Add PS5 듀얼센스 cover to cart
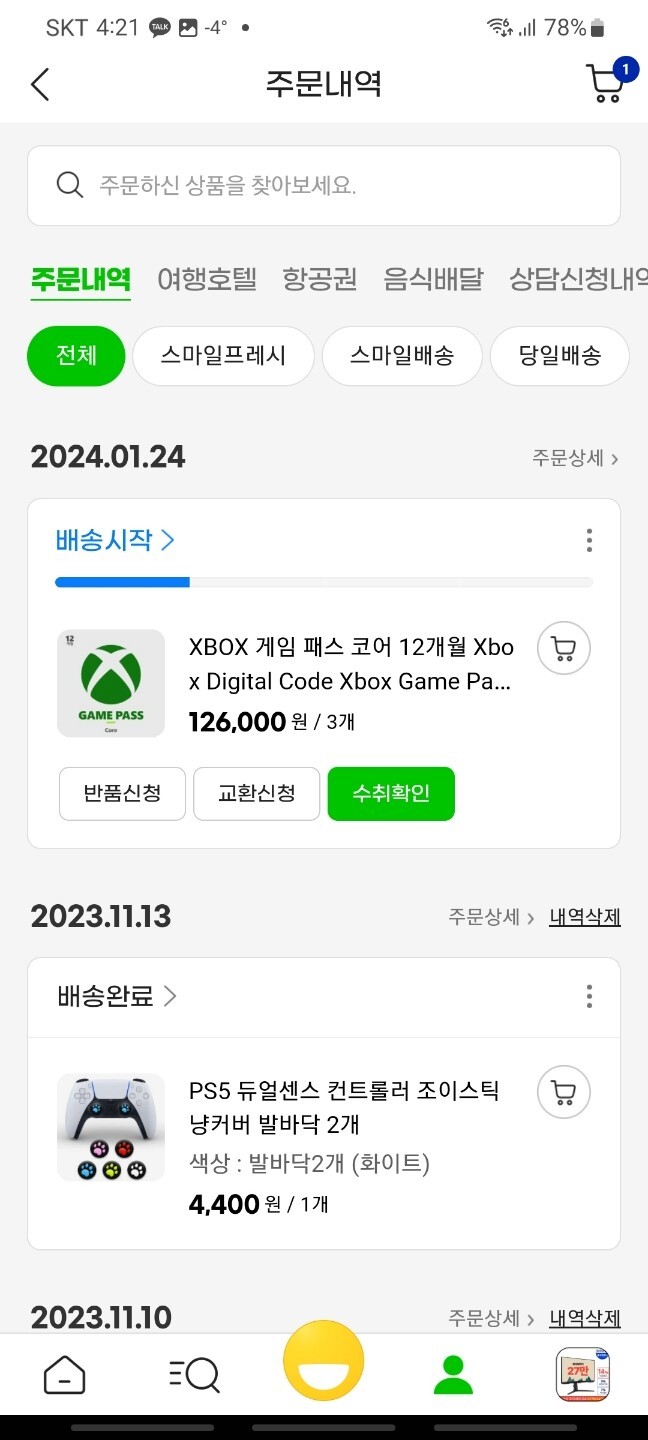648x1440 pixels. (x=564, y=1092)
